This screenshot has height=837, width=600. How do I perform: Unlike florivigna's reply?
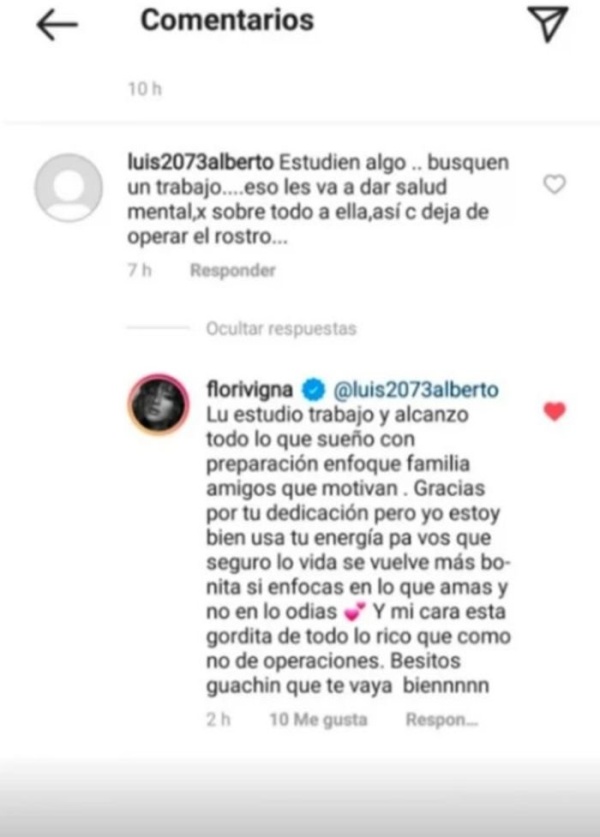click(554, 411)
